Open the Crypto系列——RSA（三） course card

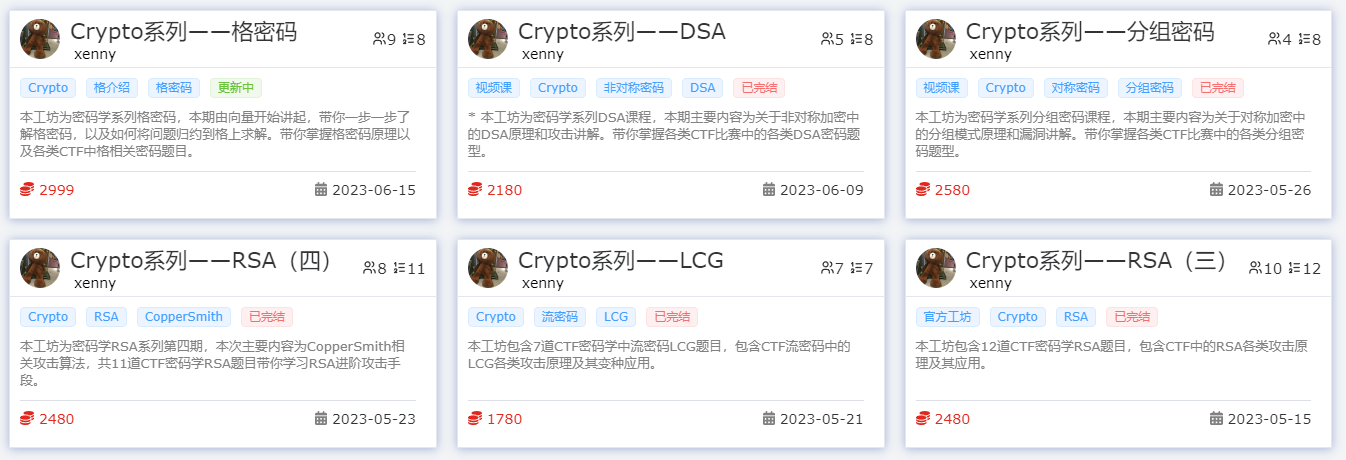[x=1097, y=262]
